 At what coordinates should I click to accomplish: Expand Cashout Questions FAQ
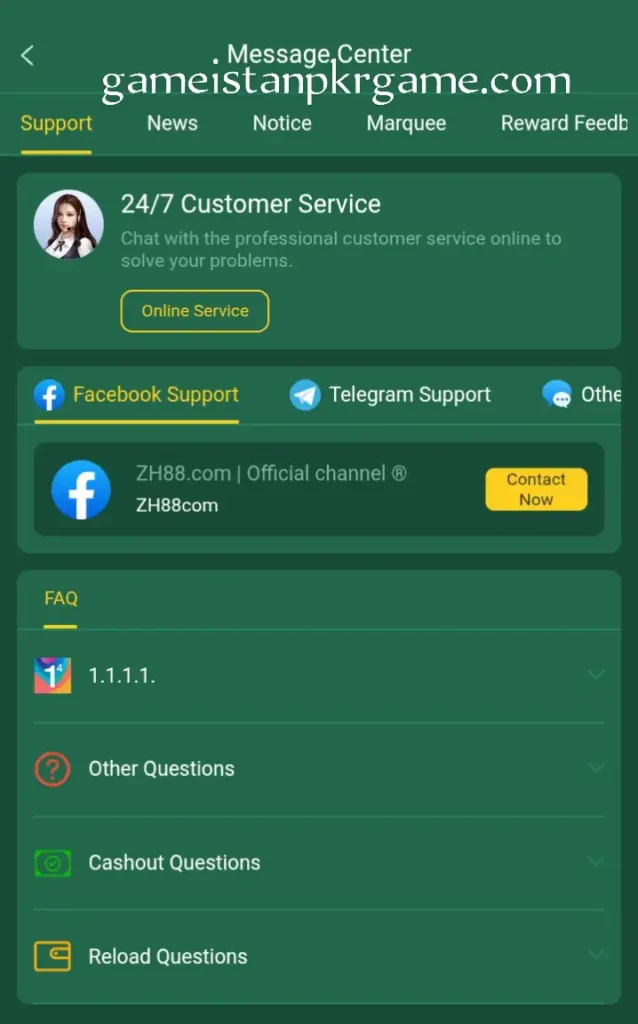[318, 863]
